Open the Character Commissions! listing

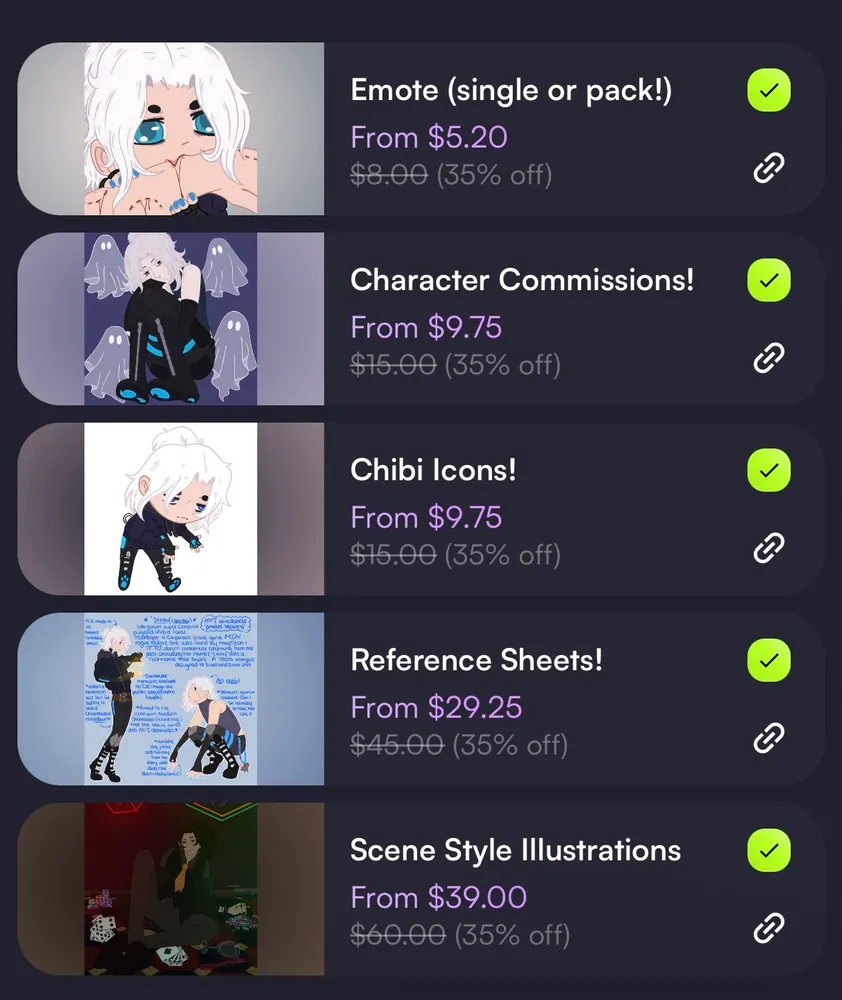(x=521, y=280)
